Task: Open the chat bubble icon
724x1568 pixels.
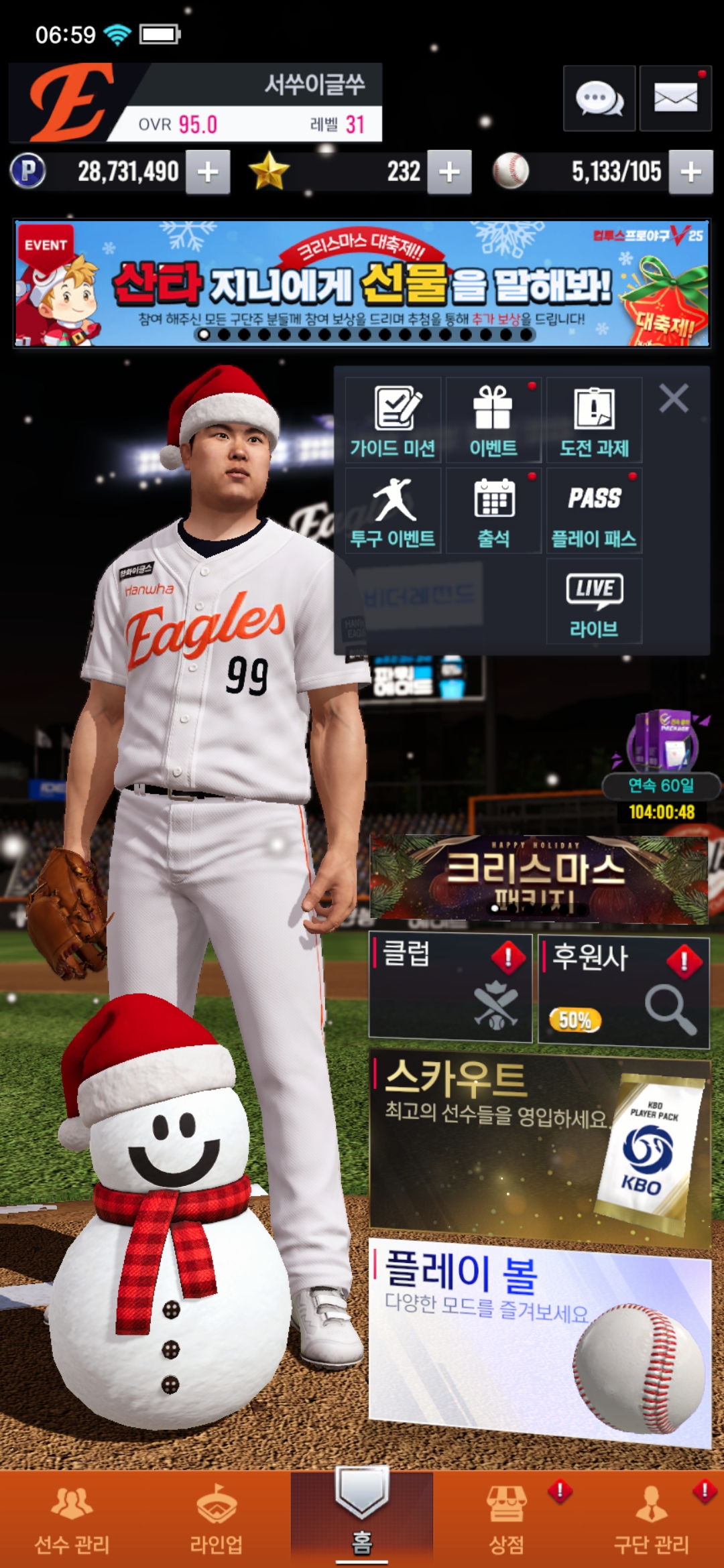Action: click(x=599, y=99)
